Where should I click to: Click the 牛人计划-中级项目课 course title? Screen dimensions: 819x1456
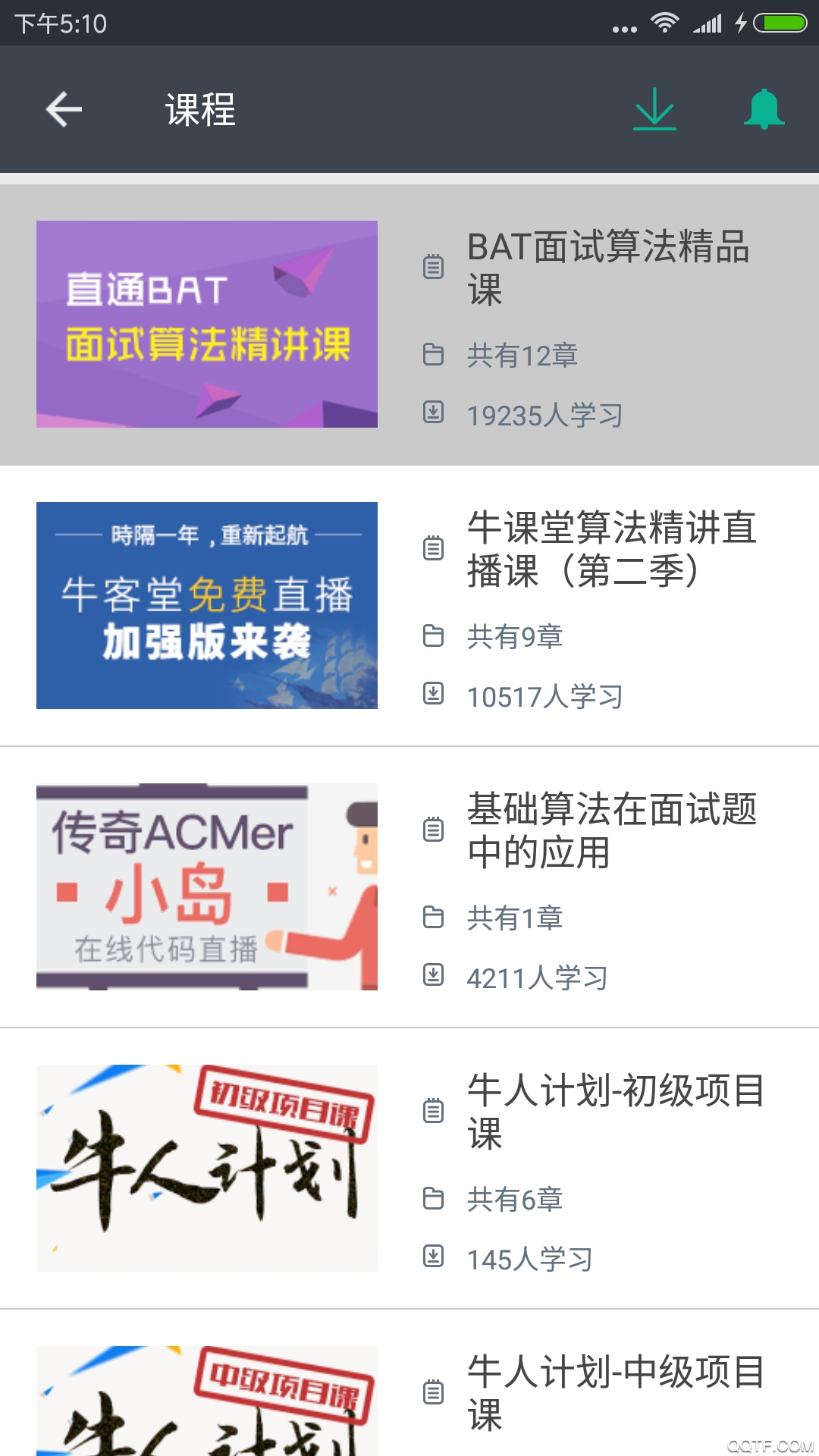click(616, 1395)
